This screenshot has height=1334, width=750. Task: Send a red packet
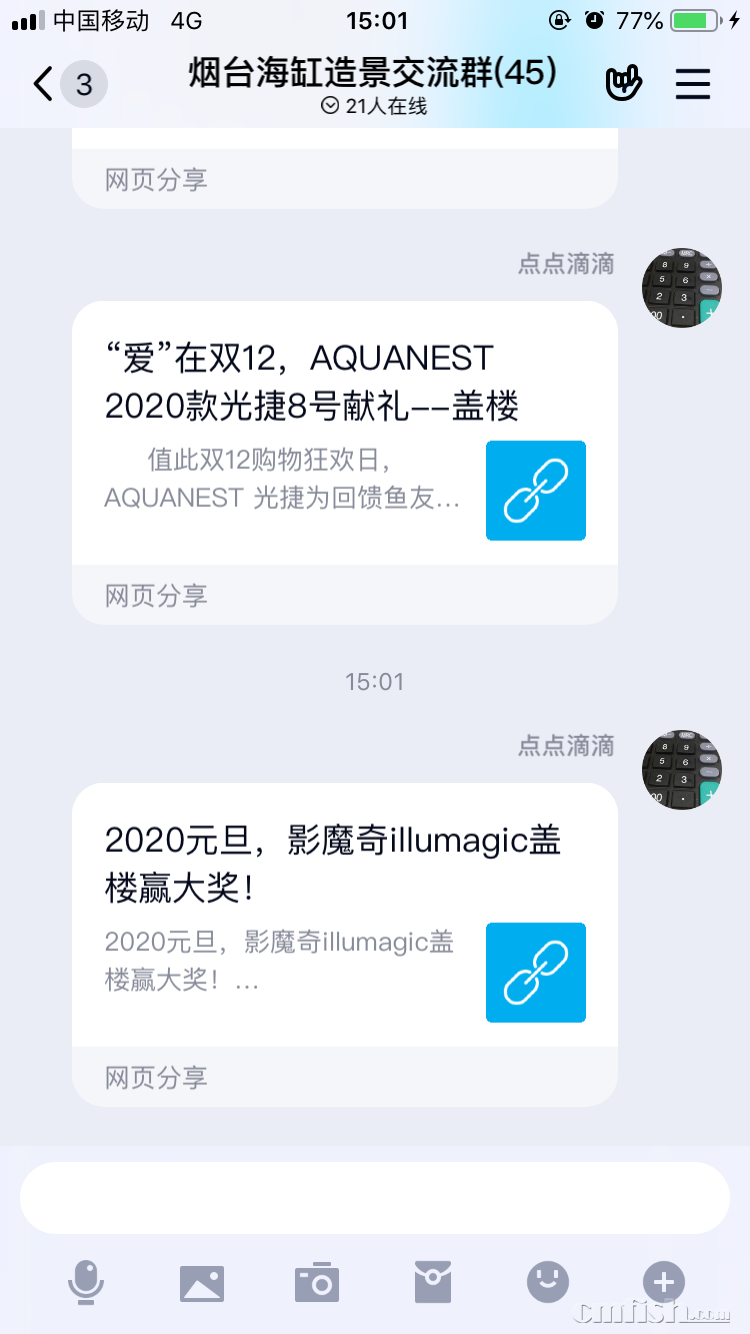click(x=433, y=1282)
